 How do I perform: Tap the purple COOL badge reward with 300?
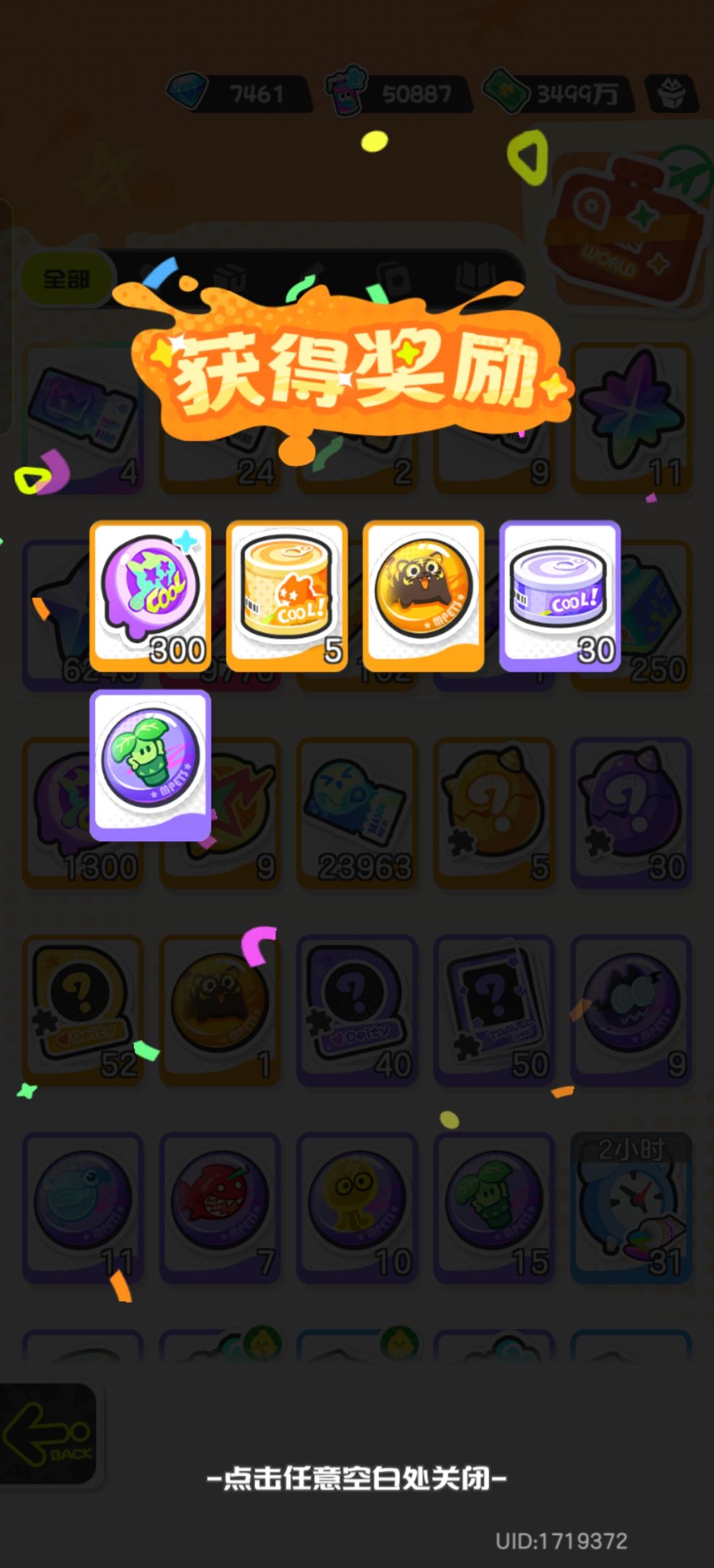click(x=151, y=596)
